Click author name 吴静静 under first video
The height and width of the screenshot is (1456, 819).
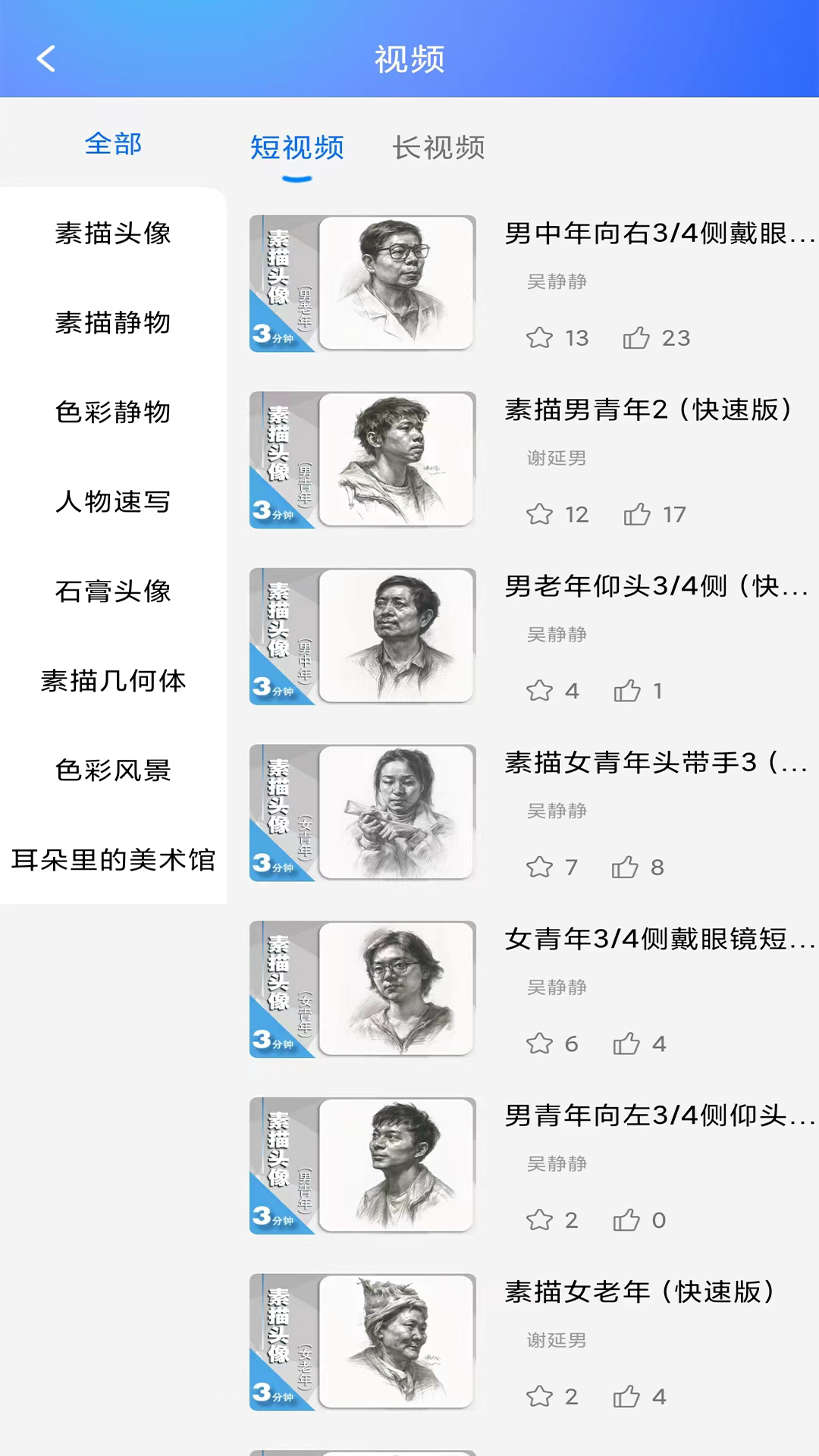click(x=558, y=281)
